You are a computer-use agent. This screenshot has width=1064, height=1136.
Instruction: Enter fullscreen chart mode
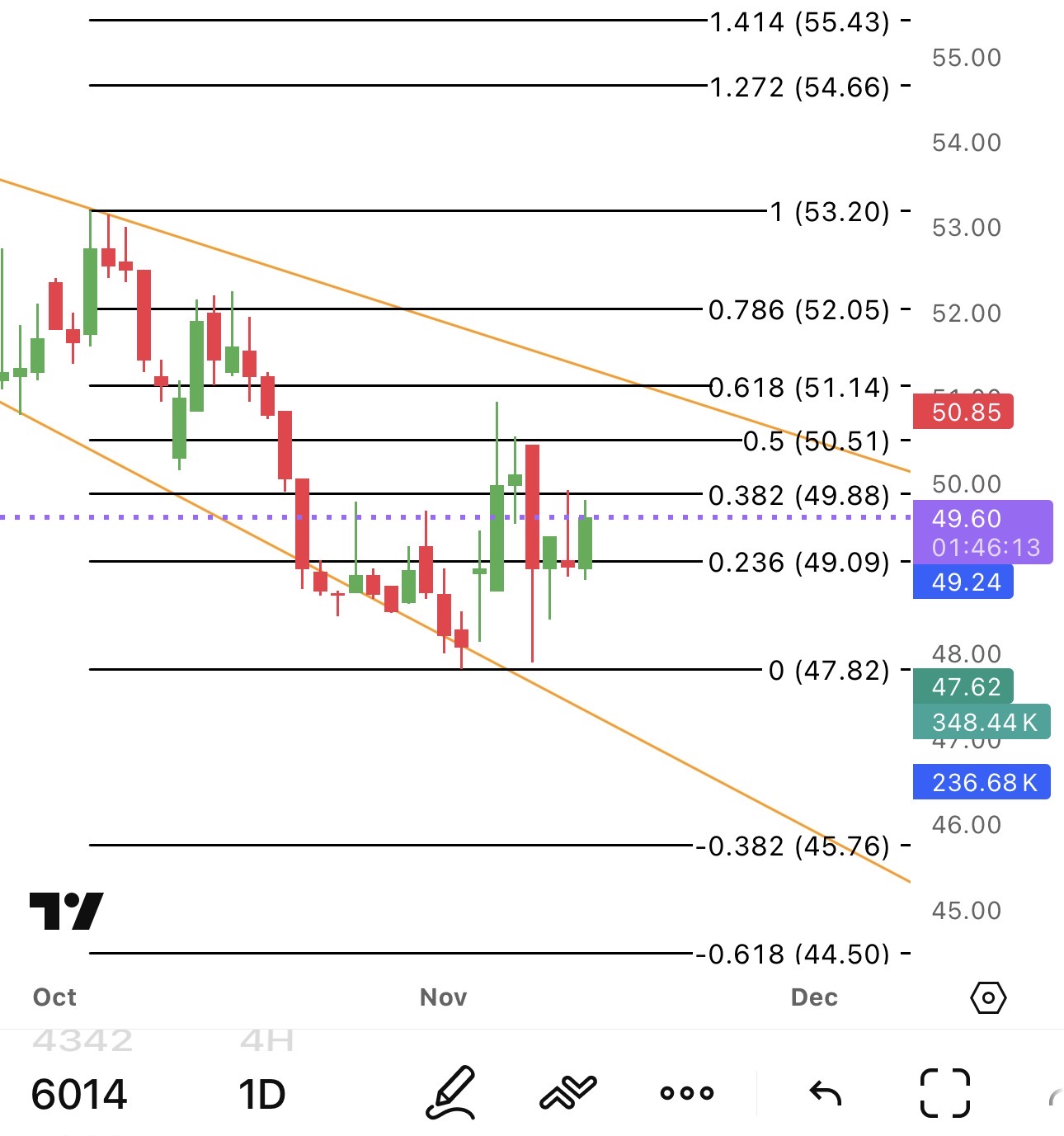(944, 1093)
